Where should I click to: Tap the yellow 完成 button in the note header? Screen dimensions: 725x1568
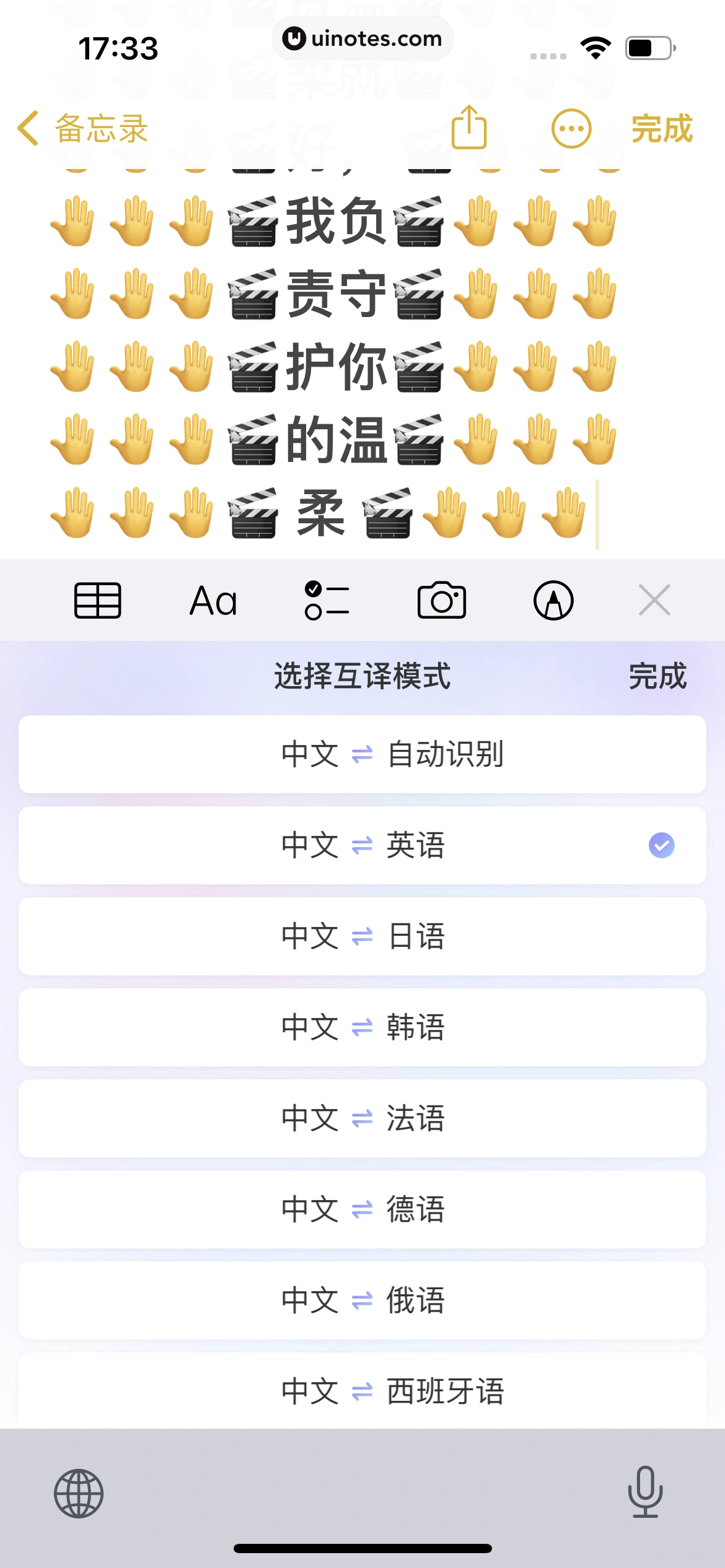(x=661, y=129)
